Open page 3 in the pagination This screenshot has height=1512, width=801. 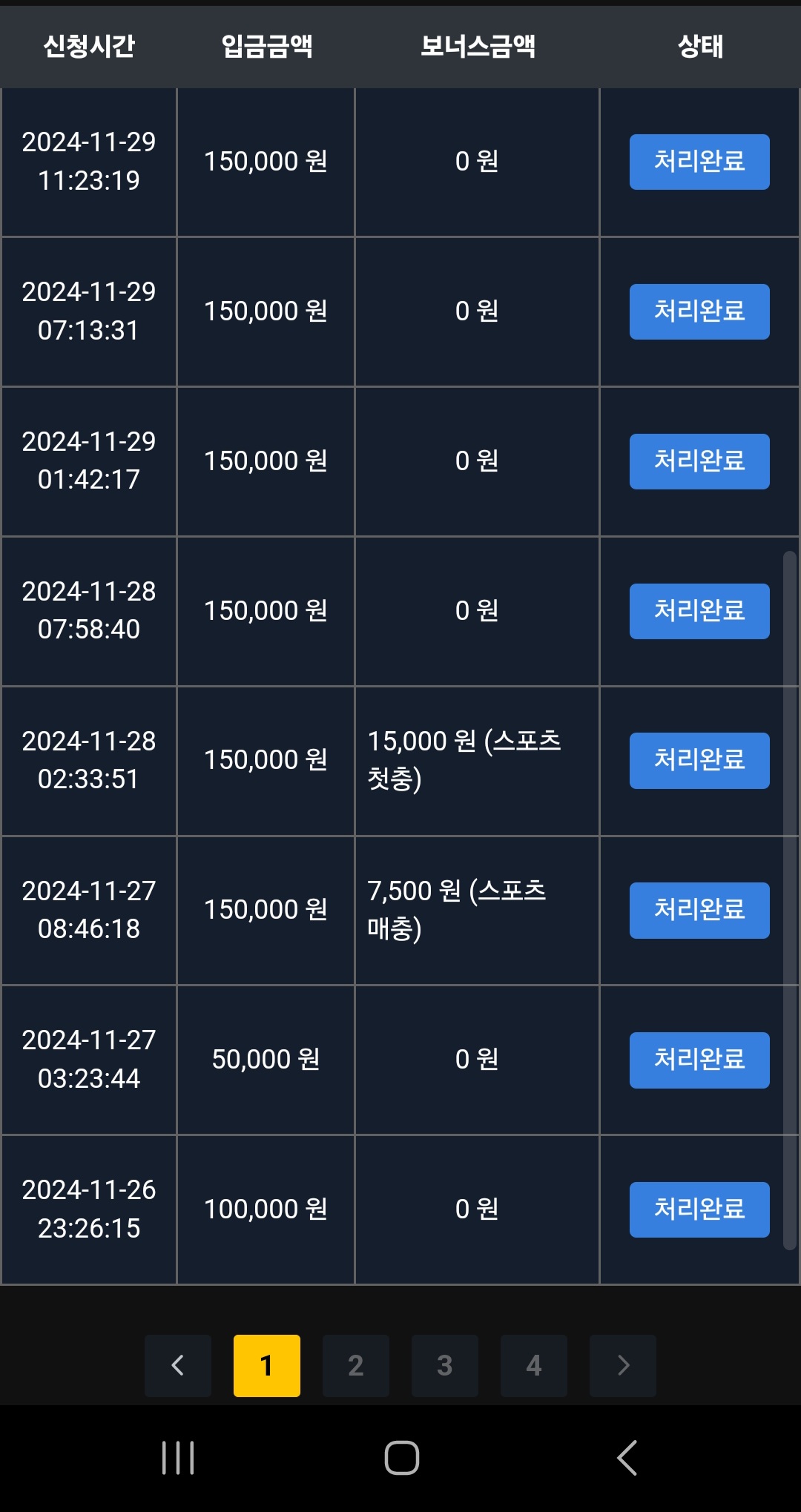(445, 1365)
